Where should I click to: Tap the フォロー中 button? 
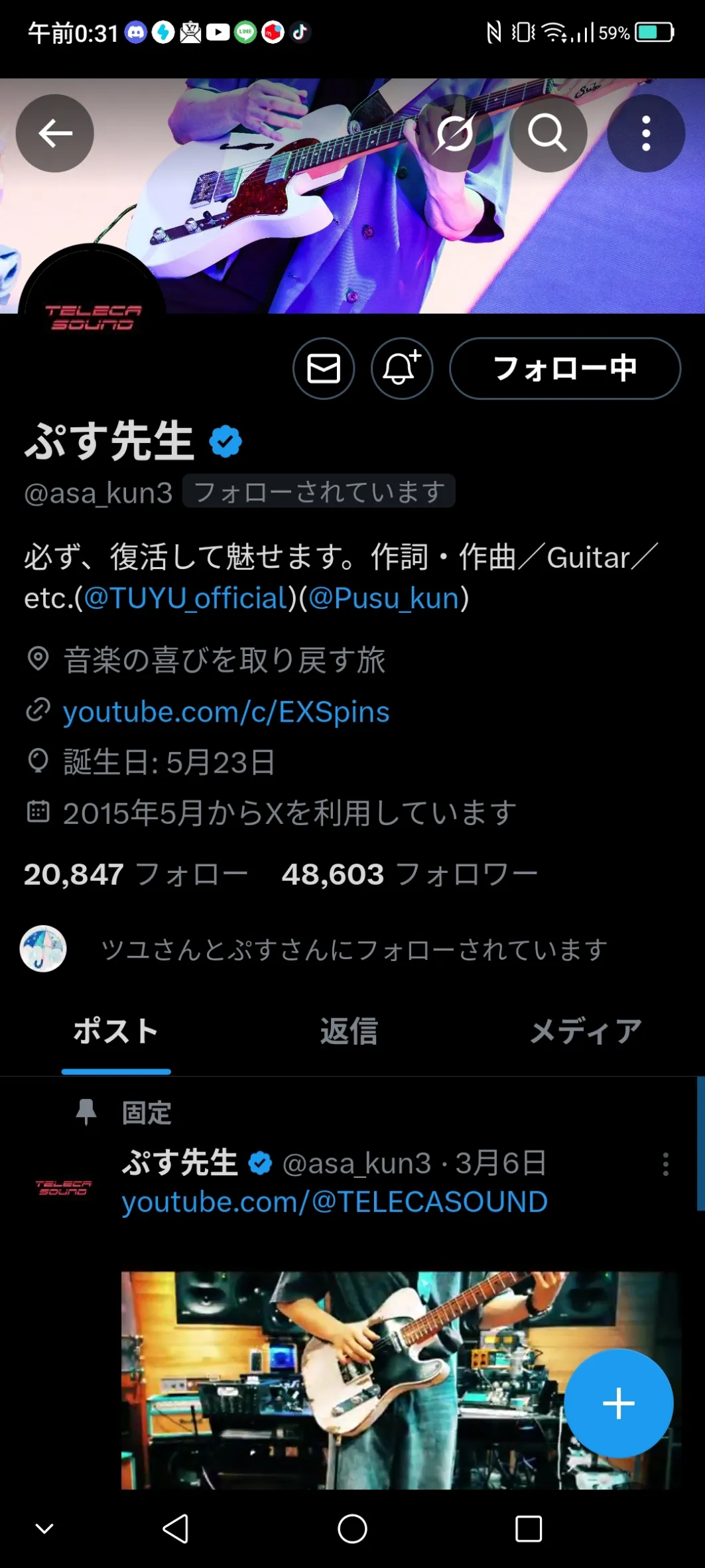tap(564, 368)
